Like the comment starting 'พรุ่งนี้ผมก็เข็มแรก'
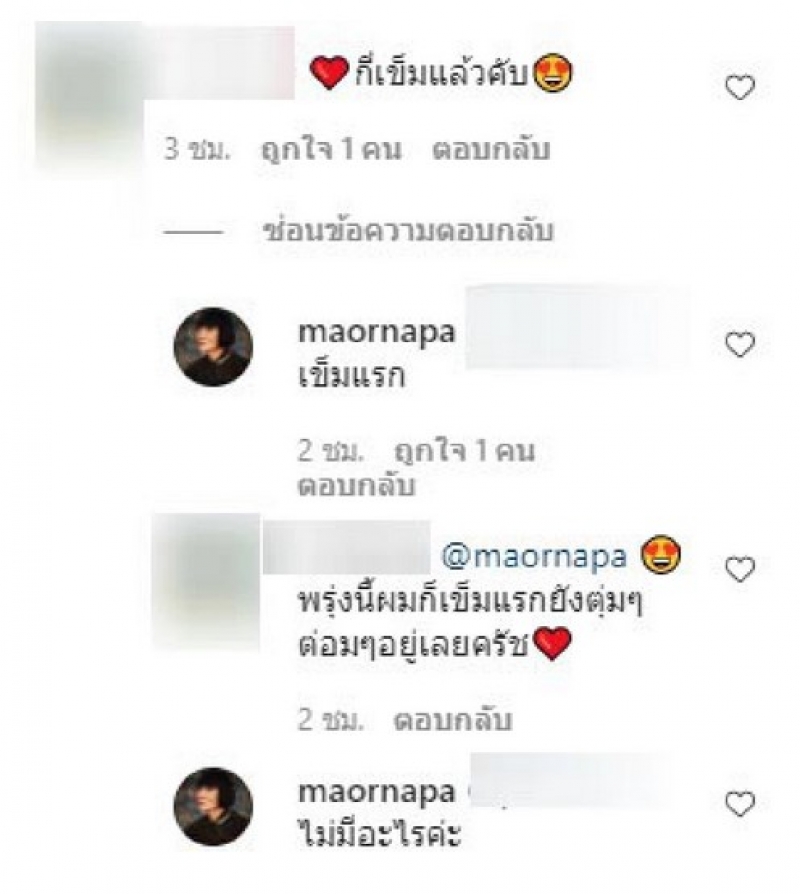800x894 pixels. [739, 570]
